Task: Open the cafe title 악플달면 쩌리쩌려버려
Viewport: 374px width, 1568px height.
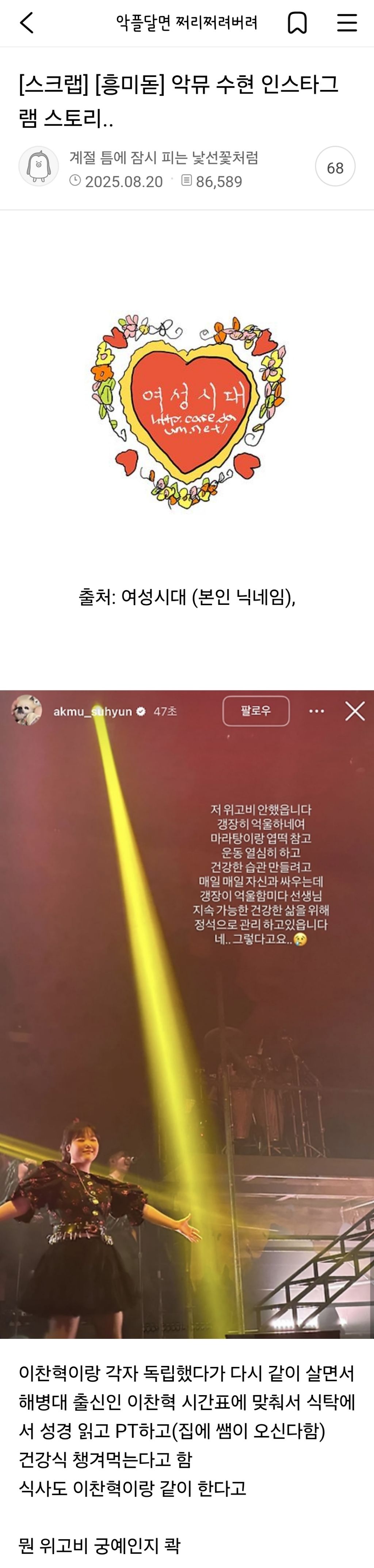Action: tap(187, 23)
